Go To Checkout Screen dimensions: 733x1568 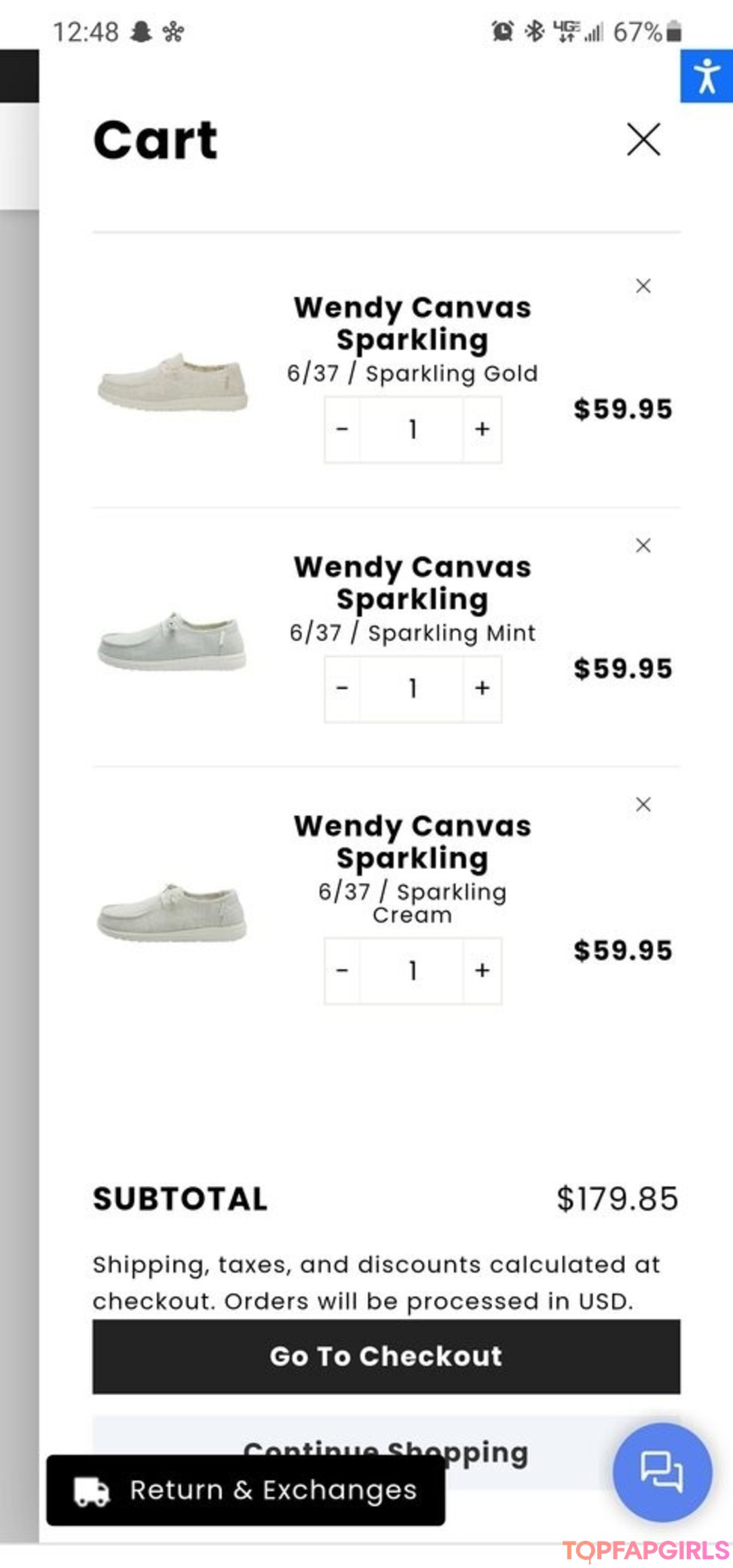[x=386, y=1356]
